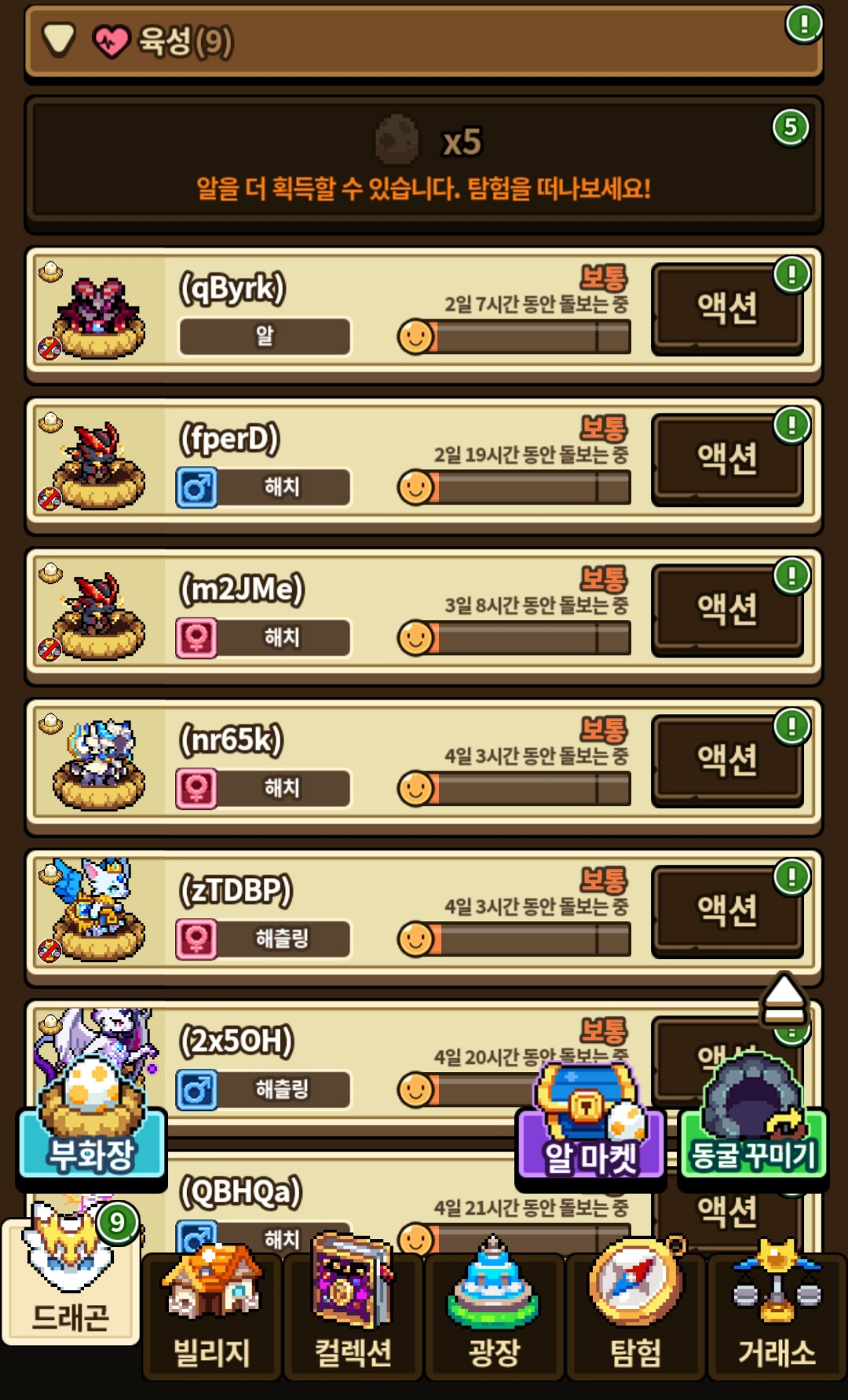Tap 액션 button for dragon zTDBP
The height and width of the screenshot is (1400, 848).
(727, 910)
